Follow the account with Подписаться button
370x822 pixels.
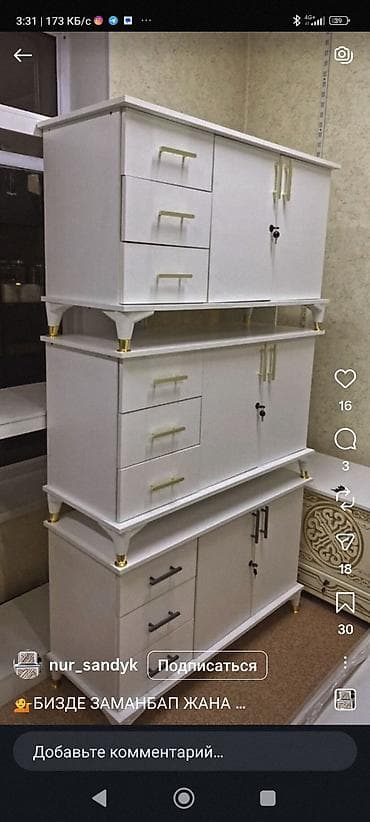tap(207, 666)
